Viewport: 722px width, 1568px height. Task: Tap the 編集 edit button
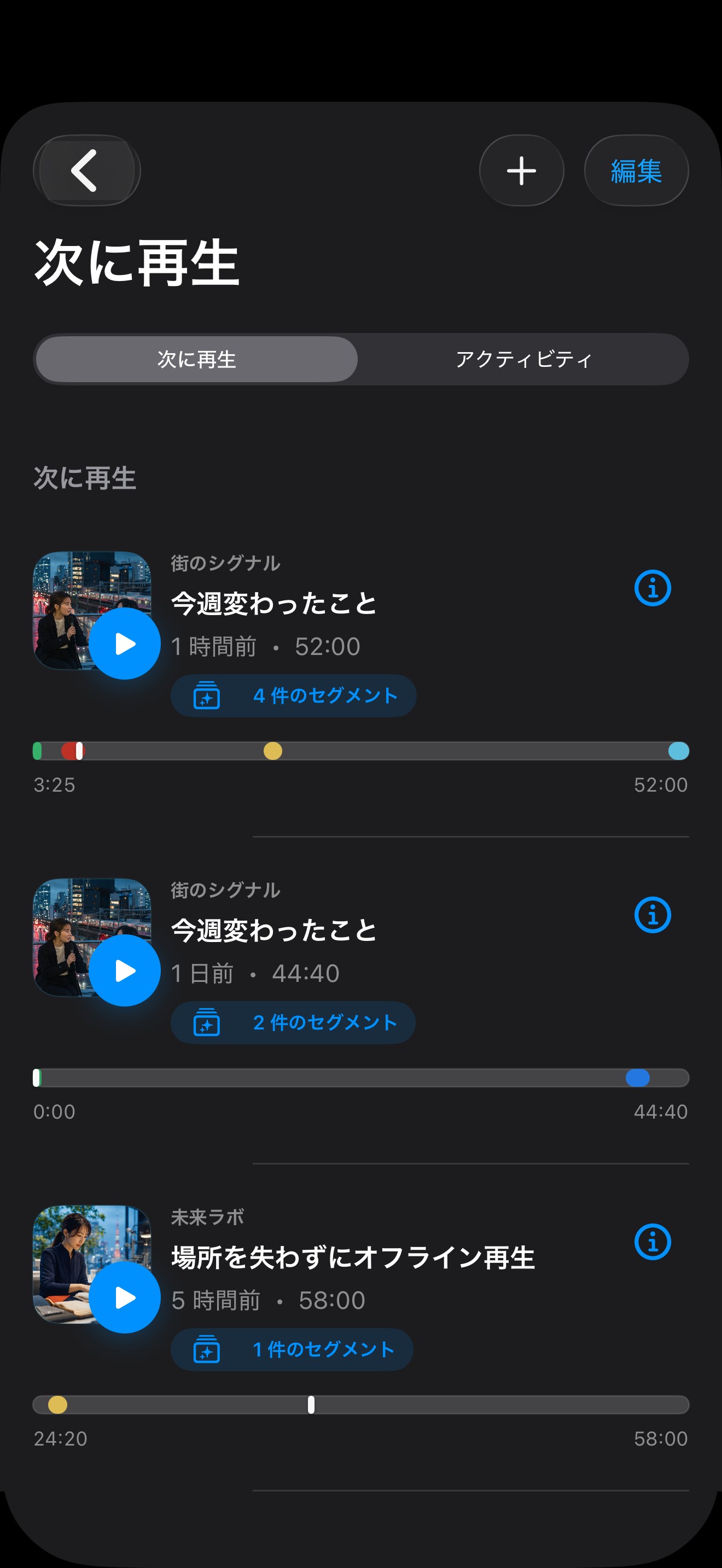tap(636, 171)
